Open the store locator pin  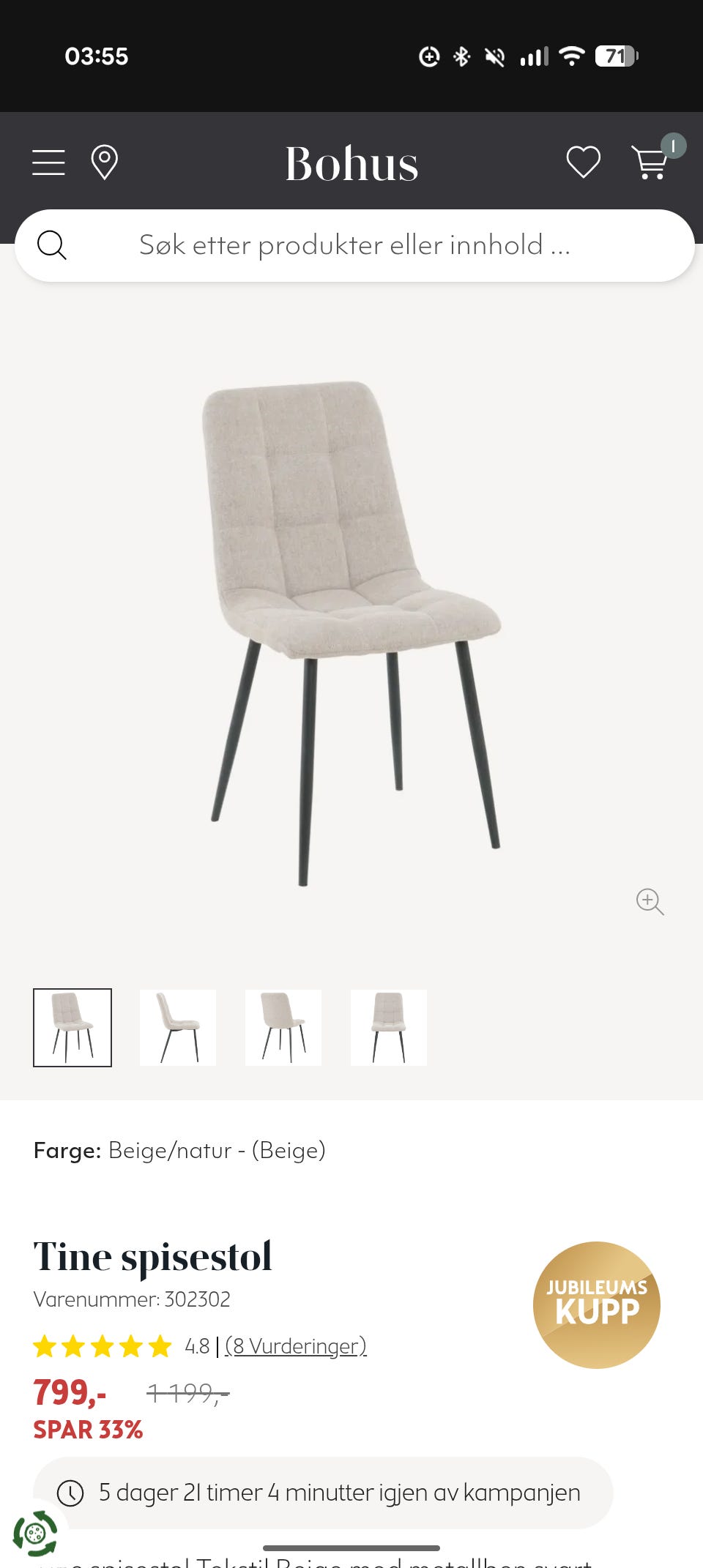click(x=104, y=163)
